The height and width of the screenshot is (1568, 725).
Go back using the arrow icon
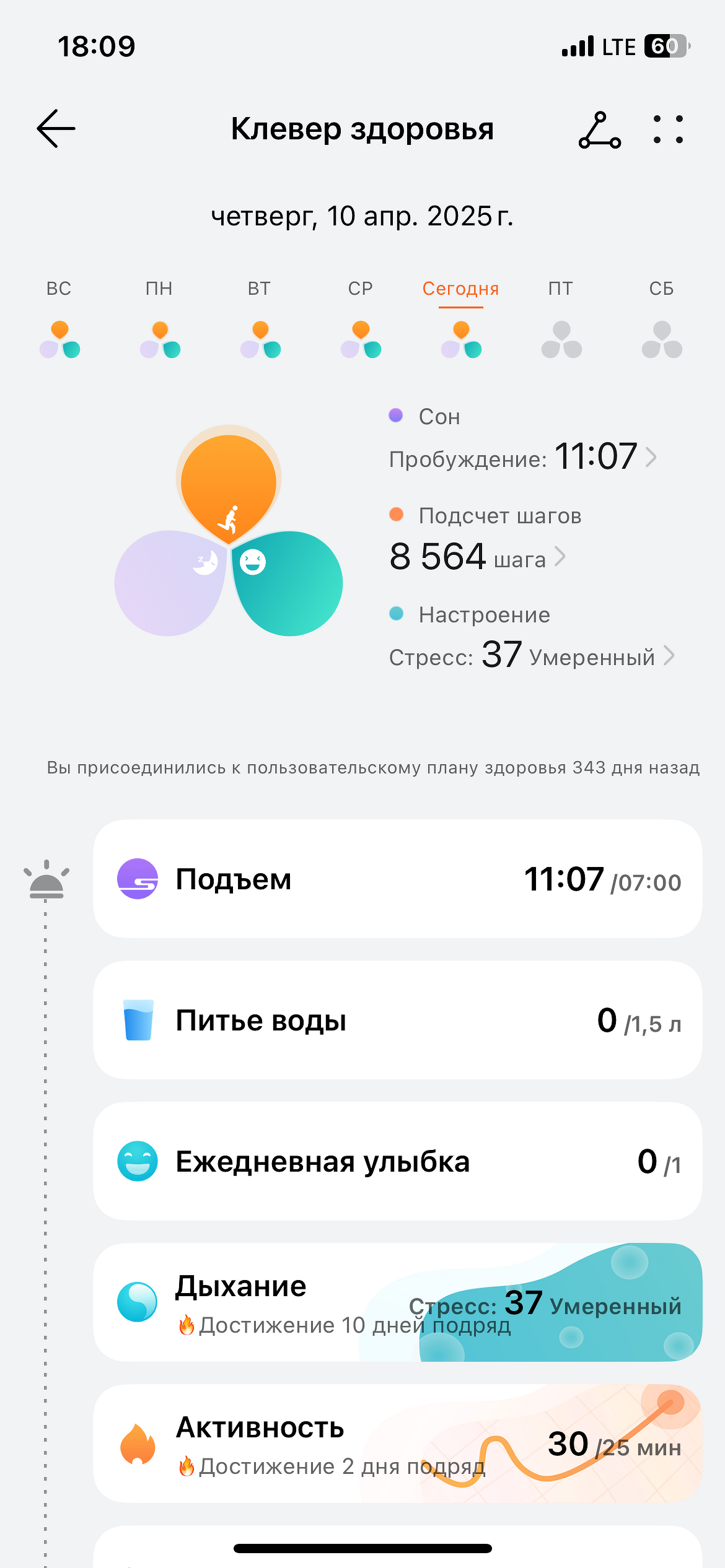point(56,129)
